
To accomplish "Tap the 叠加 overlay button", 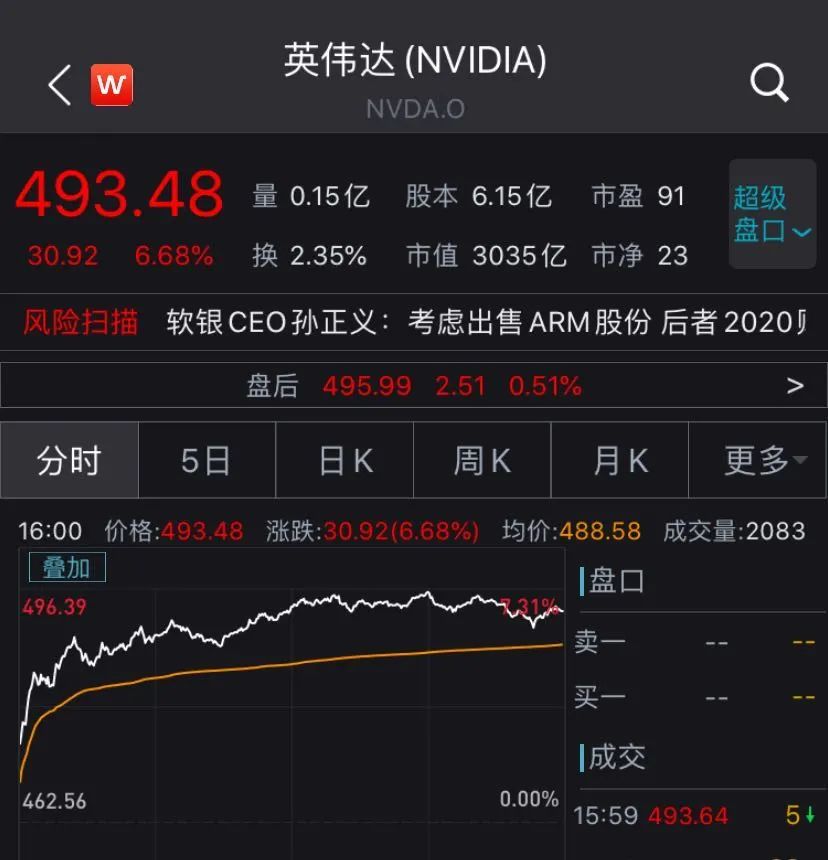I will (x=65, y=568).
